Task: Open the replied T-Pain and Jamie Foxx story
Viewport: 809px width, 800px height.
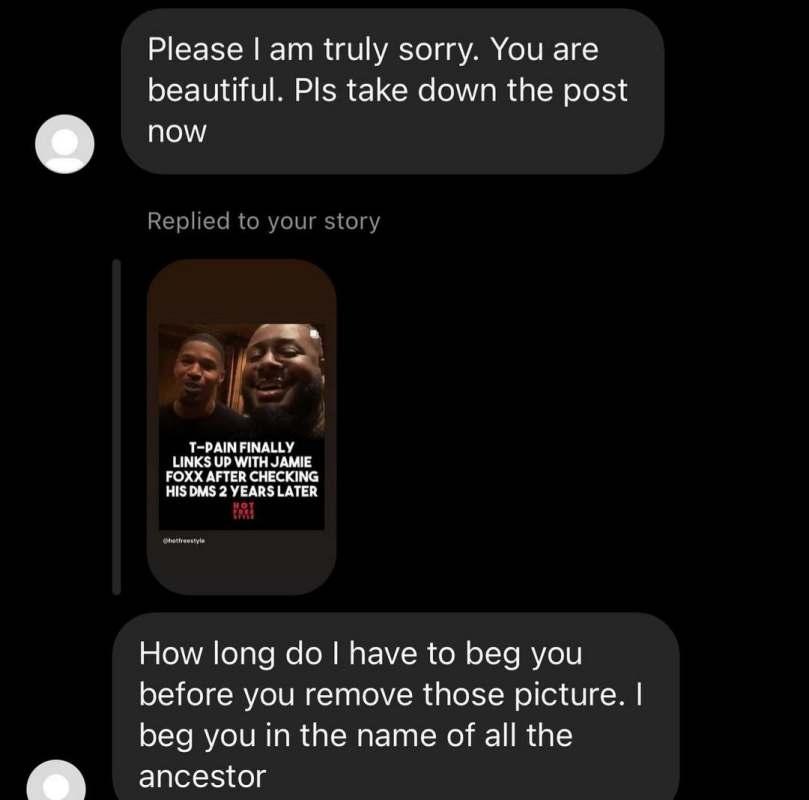Action: (241, 427)
